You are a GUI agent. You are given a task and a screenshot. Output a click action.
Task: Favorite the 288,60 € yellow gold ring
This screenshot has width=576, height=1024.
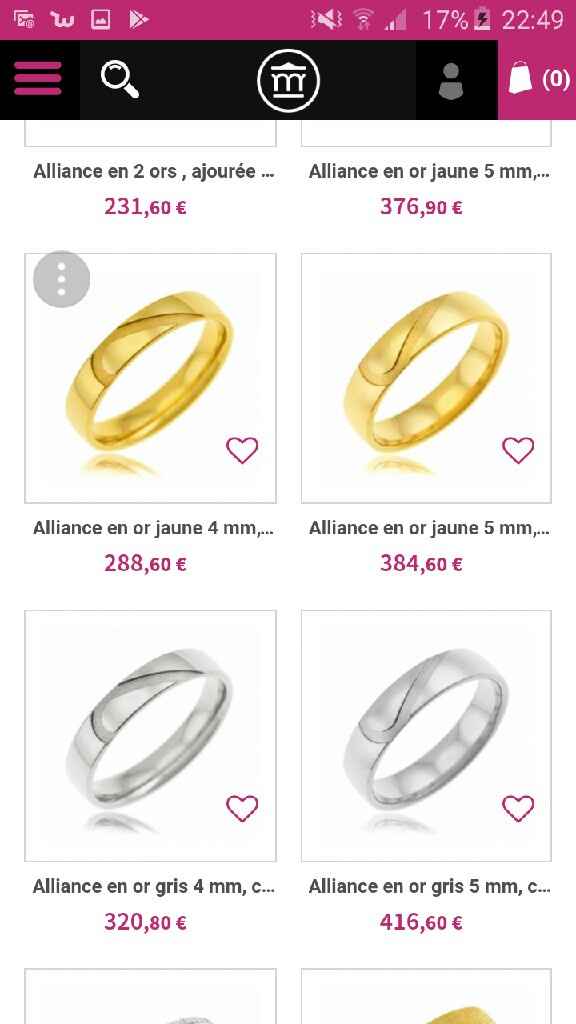coord(242,450)
